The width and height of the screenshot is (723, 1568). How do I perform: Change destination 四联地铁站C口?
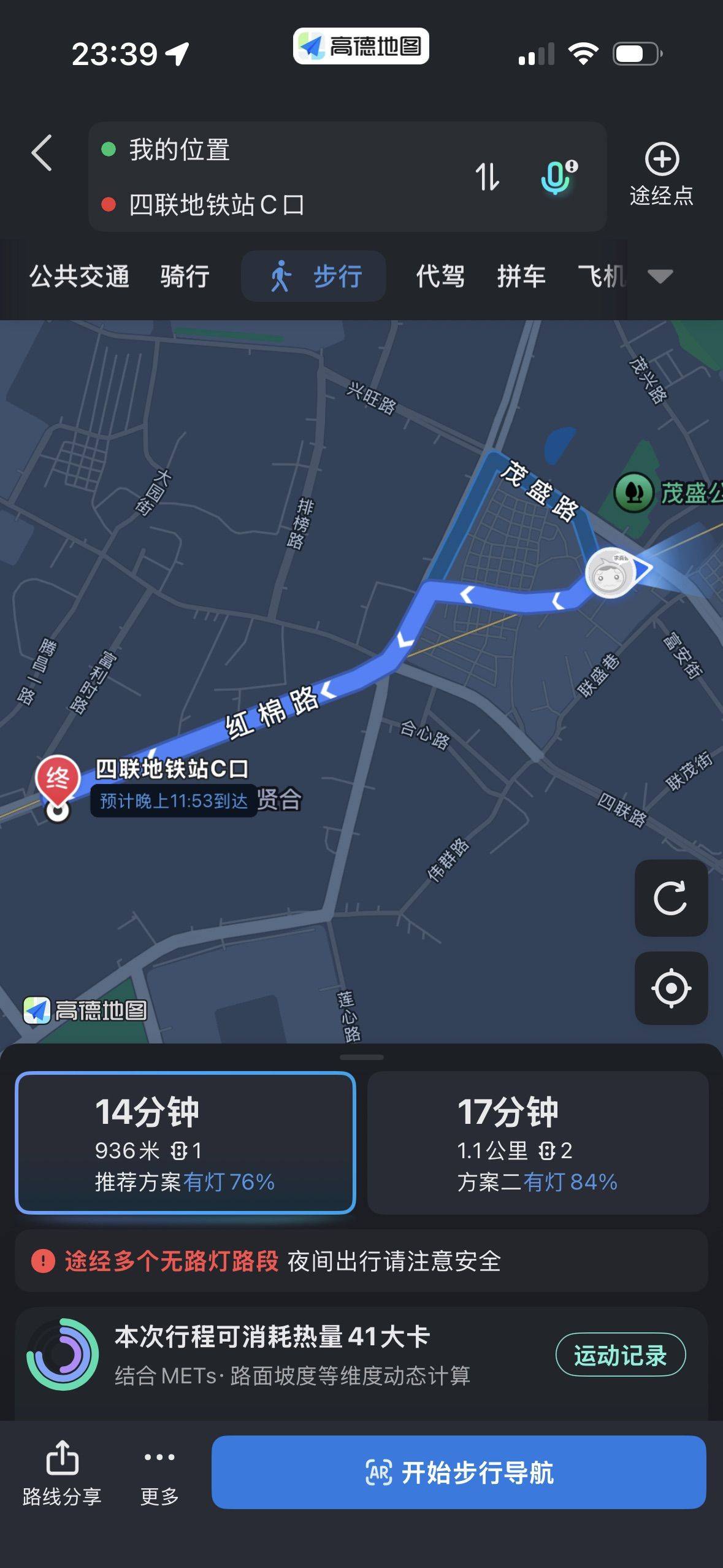click(x=216, y=204)
